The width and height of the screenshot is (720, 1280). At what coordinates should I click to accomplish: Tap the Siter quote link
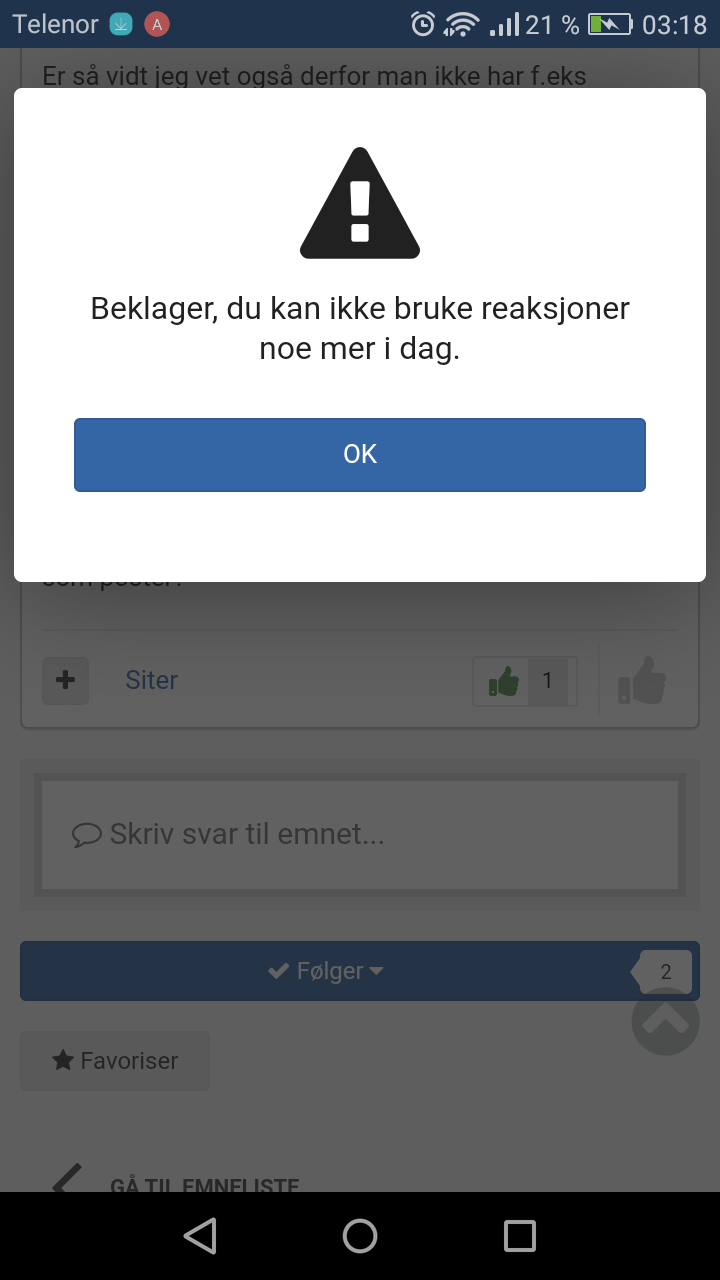pyautogui.click(x=151, y=680)
